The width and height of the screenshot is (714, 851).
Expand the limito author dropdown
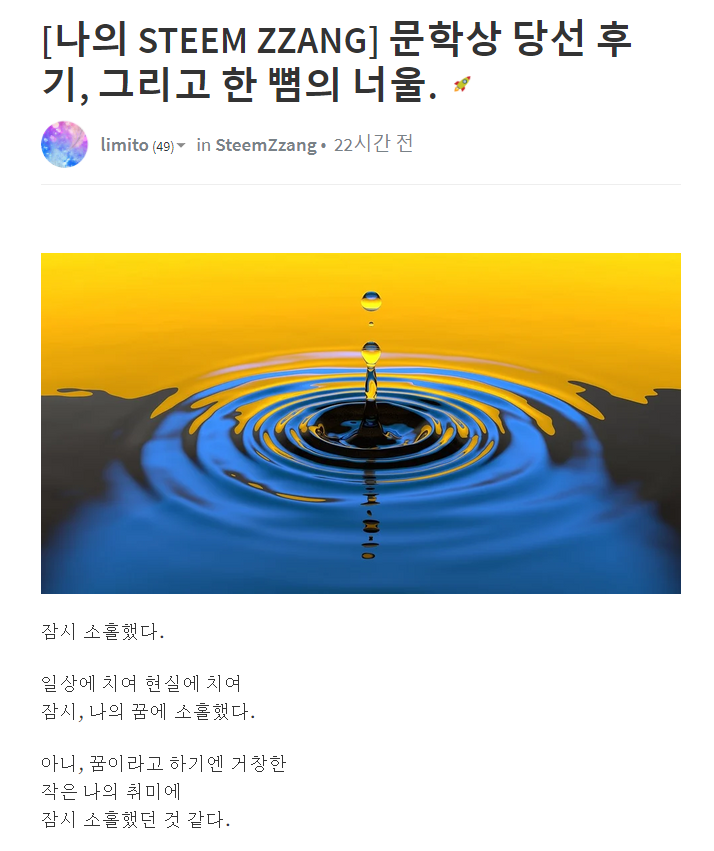[x=181, y=146]
